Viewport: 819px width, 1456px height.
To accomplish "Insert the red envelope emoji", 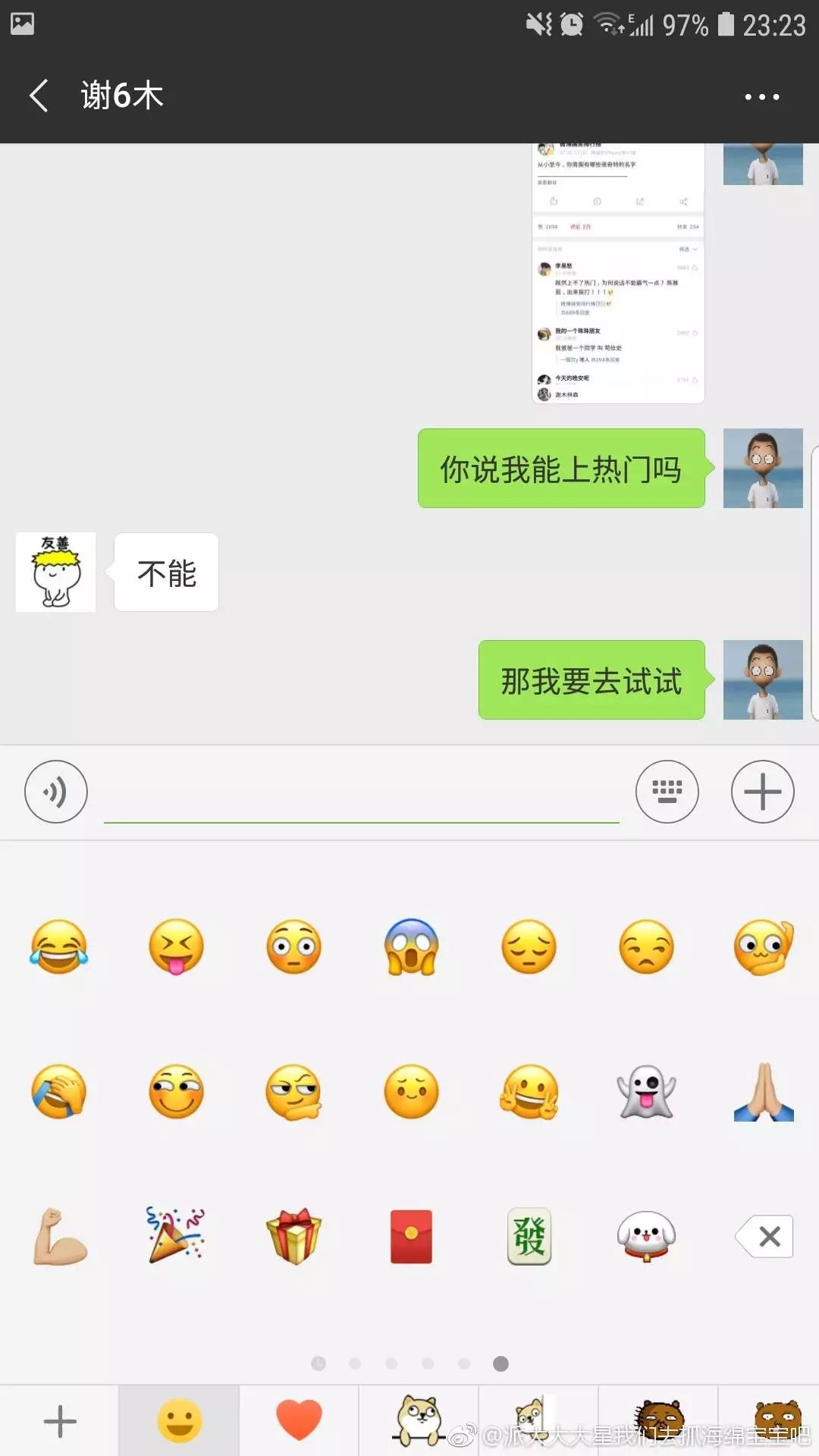I will [411, 1236].
